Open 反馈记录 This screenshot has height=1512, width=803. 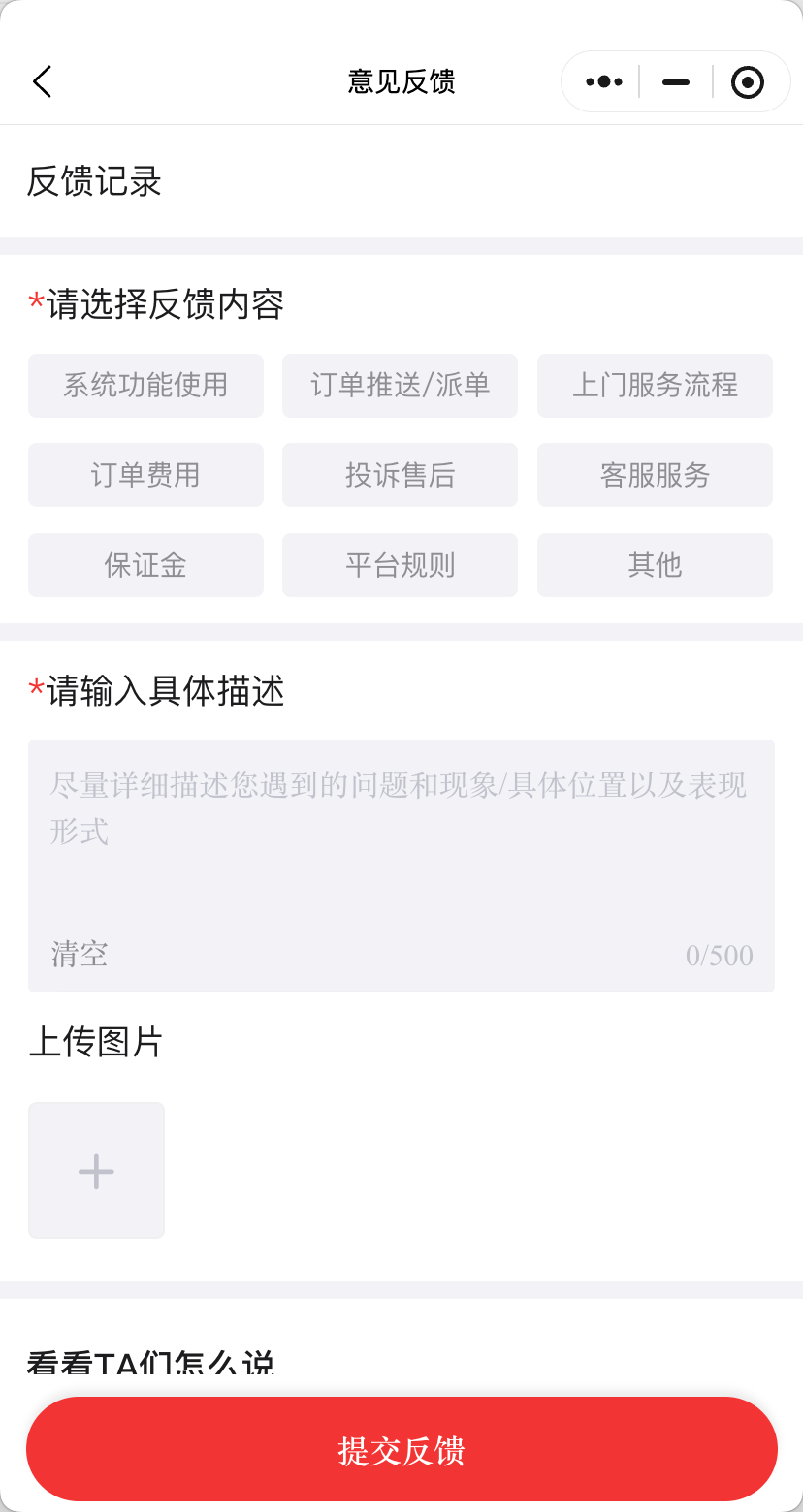coord(94,182)
